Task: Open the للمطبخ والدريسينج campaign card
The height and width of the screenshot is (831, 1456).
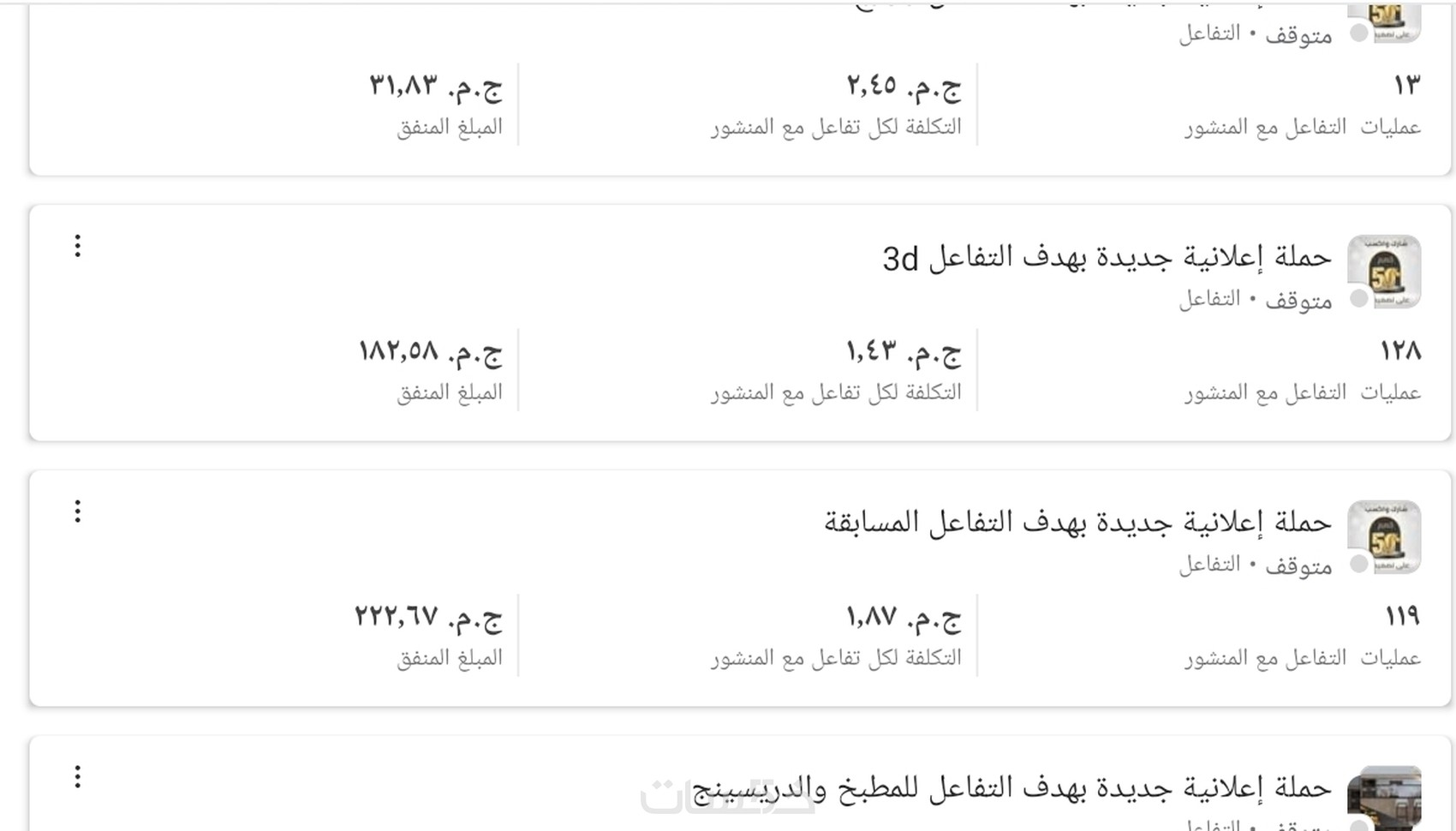Action: (1011, 788)
